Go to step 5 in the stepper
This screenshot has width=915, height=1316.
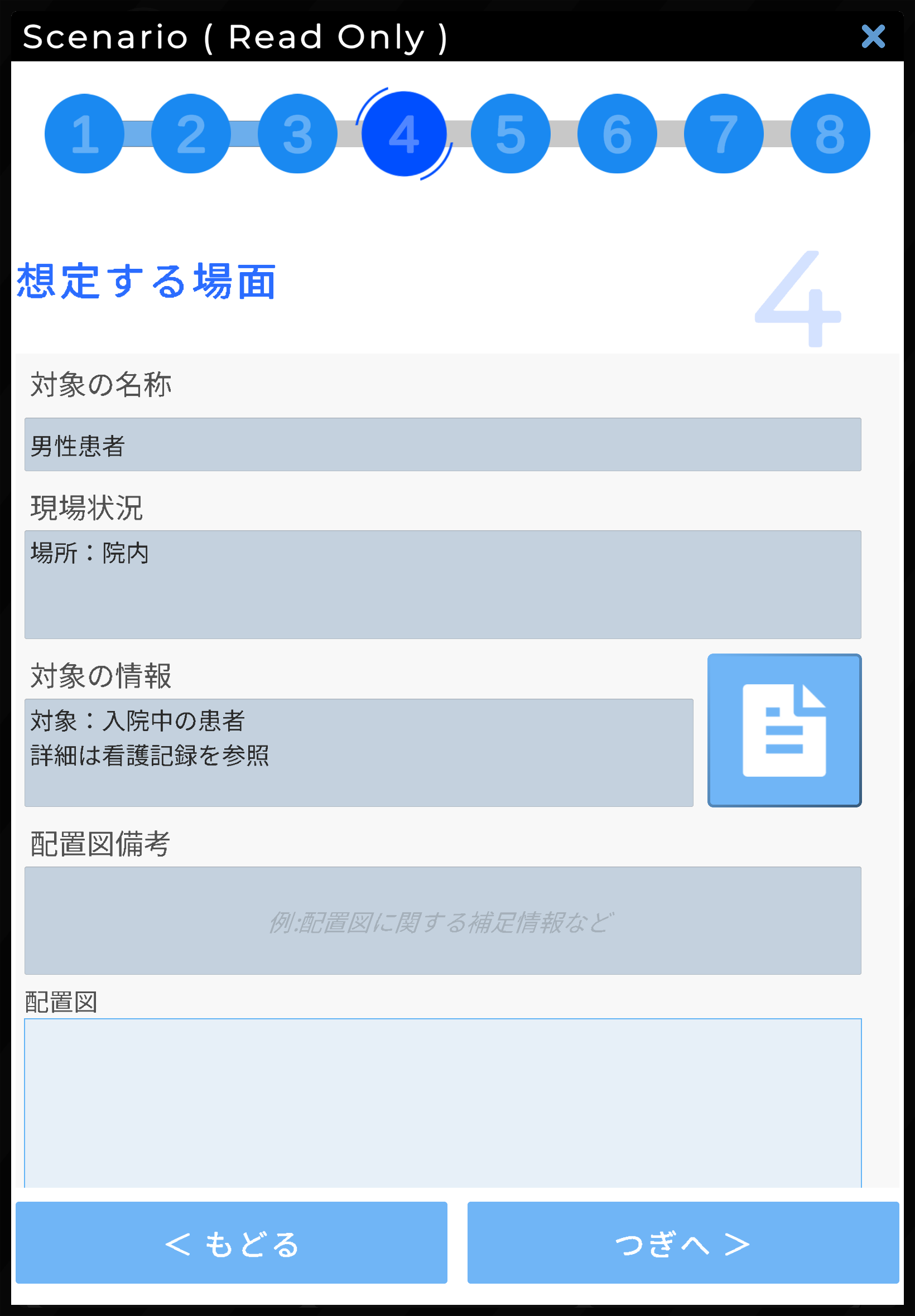[x=511, y=133]
